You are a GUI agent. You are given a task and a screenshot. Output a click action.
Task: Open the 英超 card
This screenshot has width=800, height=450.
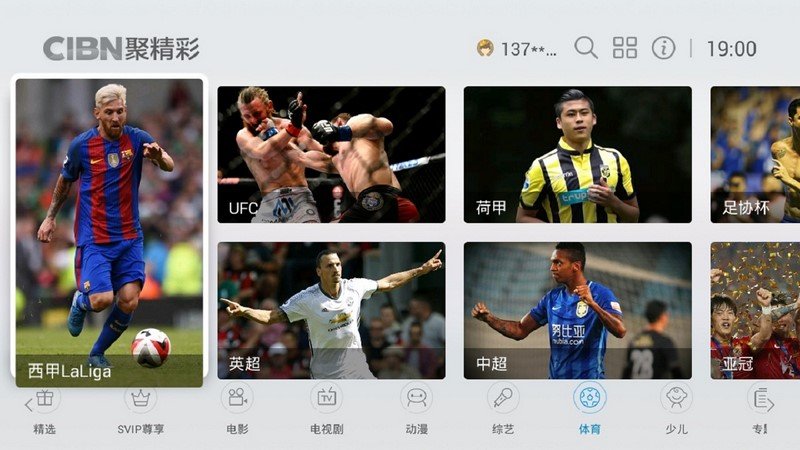331,310
